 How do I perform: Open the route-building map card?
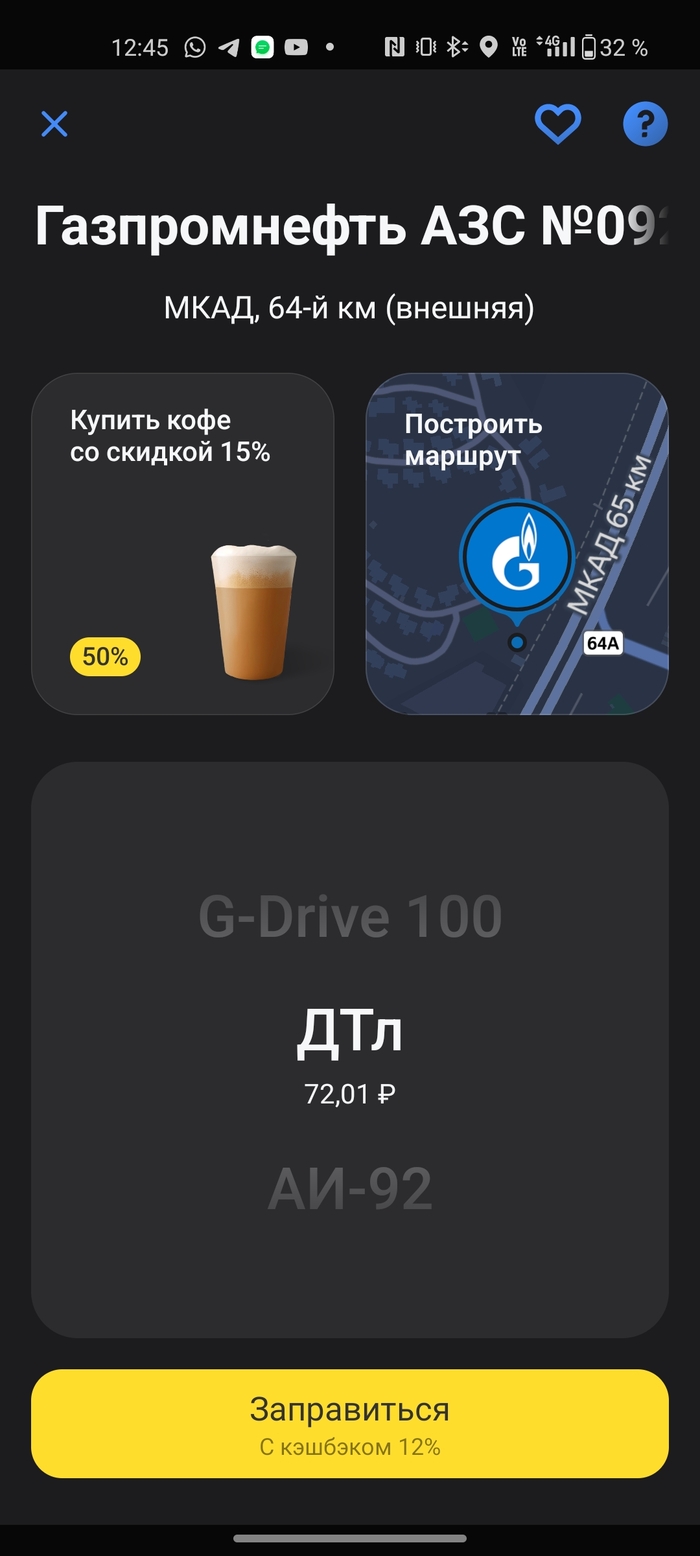[x=517, y=543]
